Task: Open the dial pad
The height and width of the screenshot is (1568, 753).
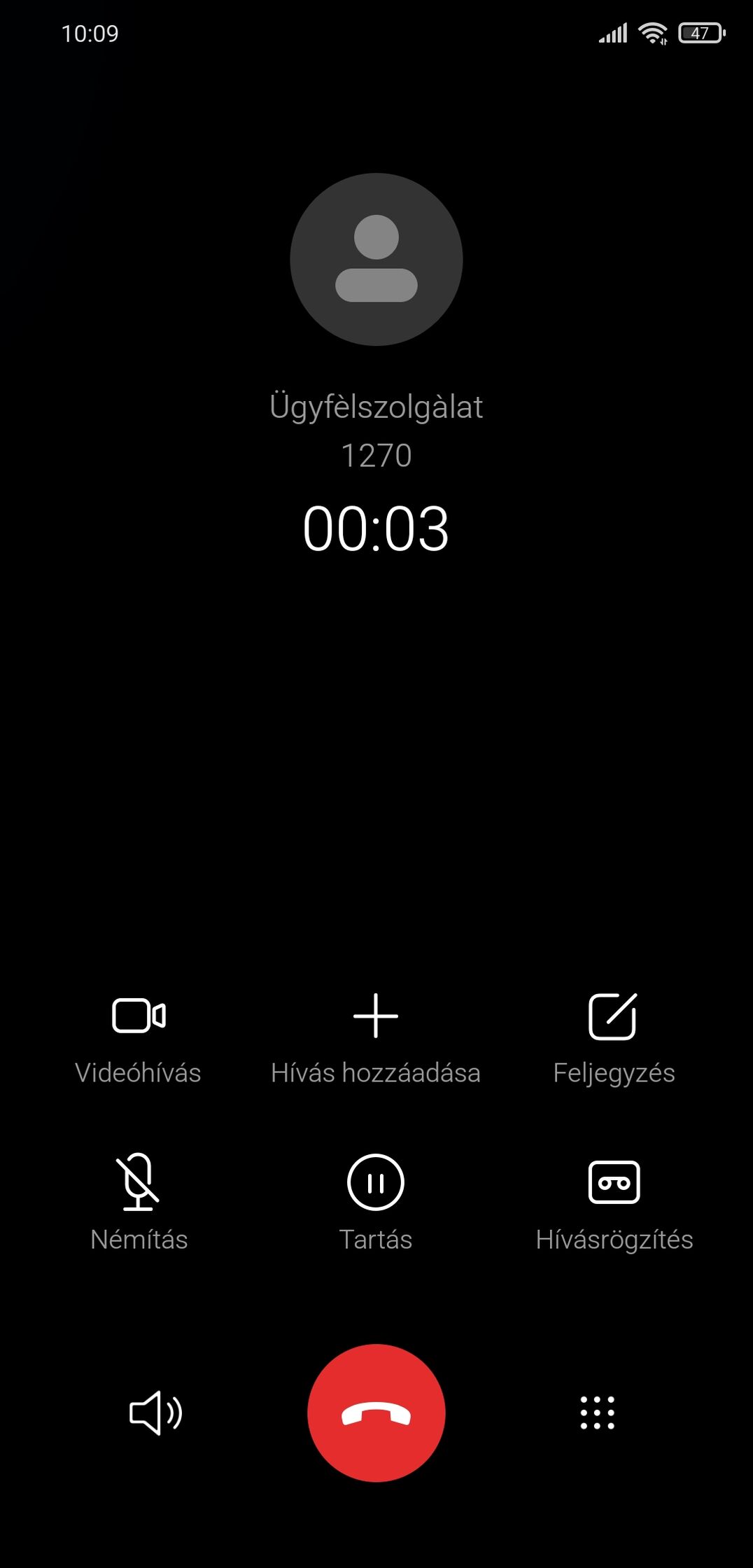Action: click(x=597, y=1413)
